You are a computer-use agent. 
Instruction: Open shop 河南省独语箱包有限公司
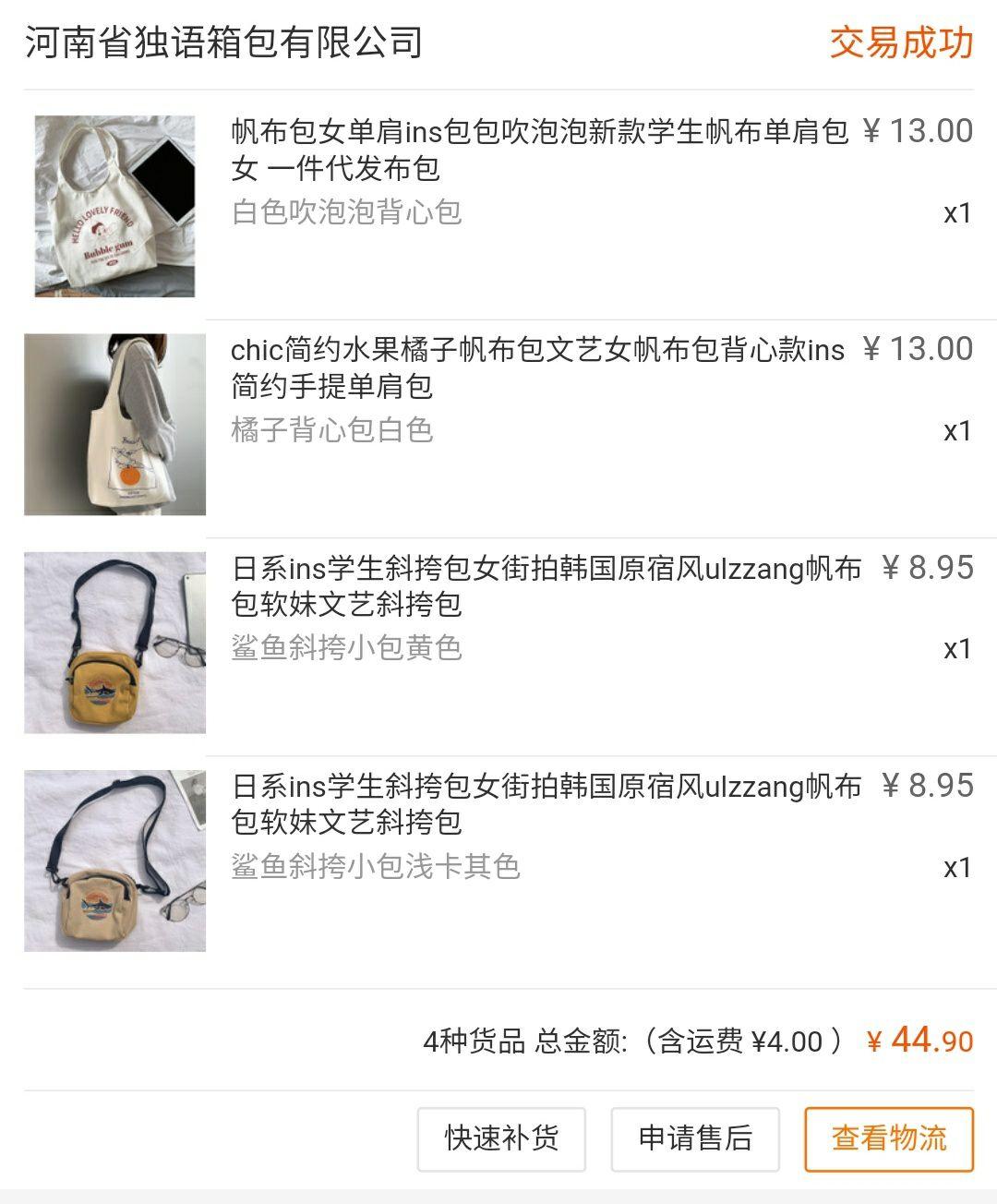pyautogui.click(x=223, y=43)
